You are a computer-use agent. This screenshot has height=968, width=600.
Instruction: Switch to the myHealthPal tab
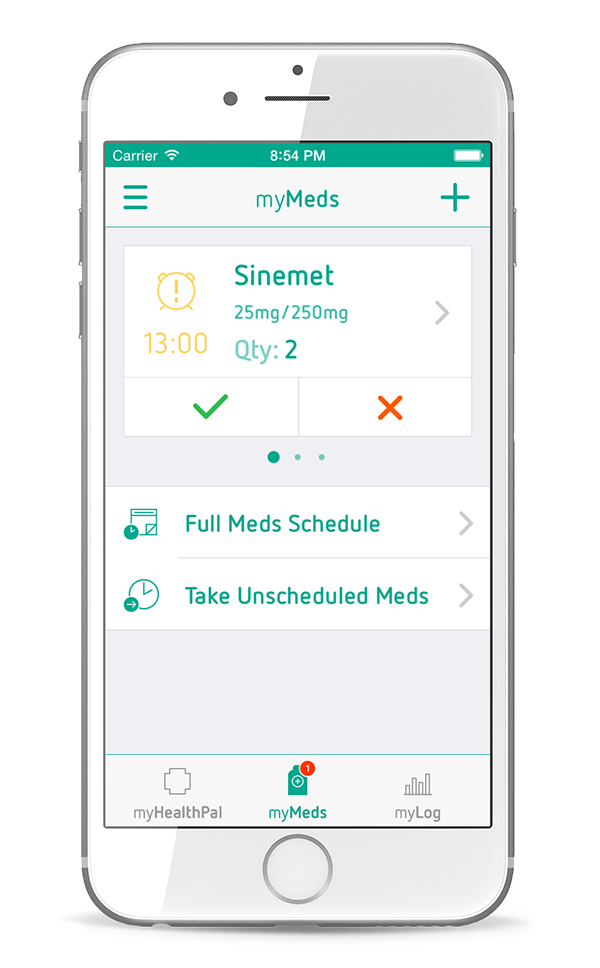tap(178, 795)
